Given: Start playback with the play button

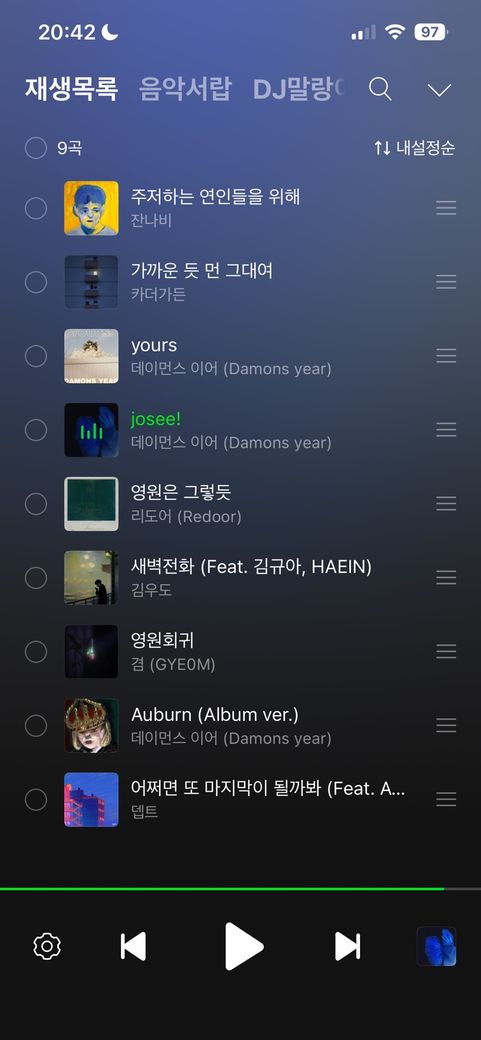Looking at the screenshot, I should point(243,946).
